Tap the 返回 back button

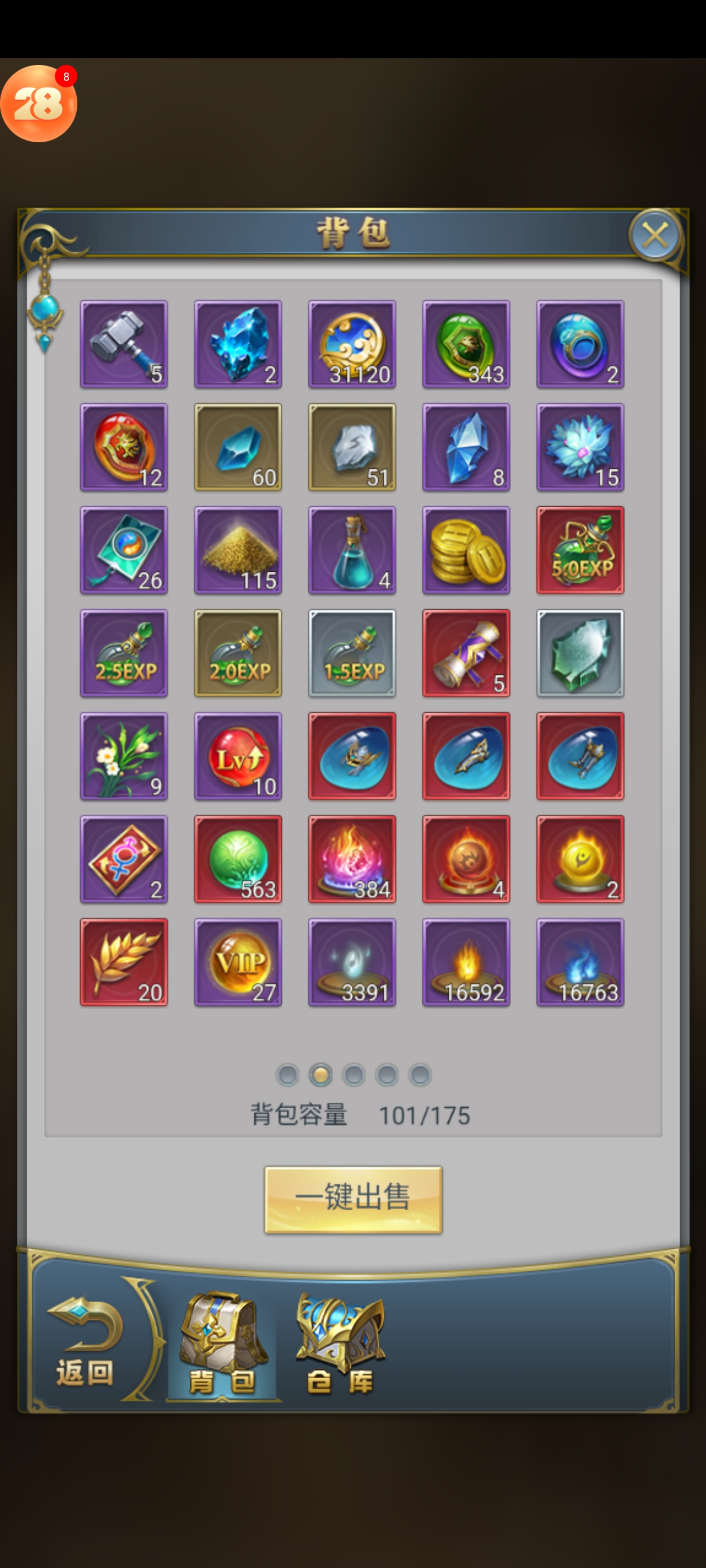coord(85,1341)
